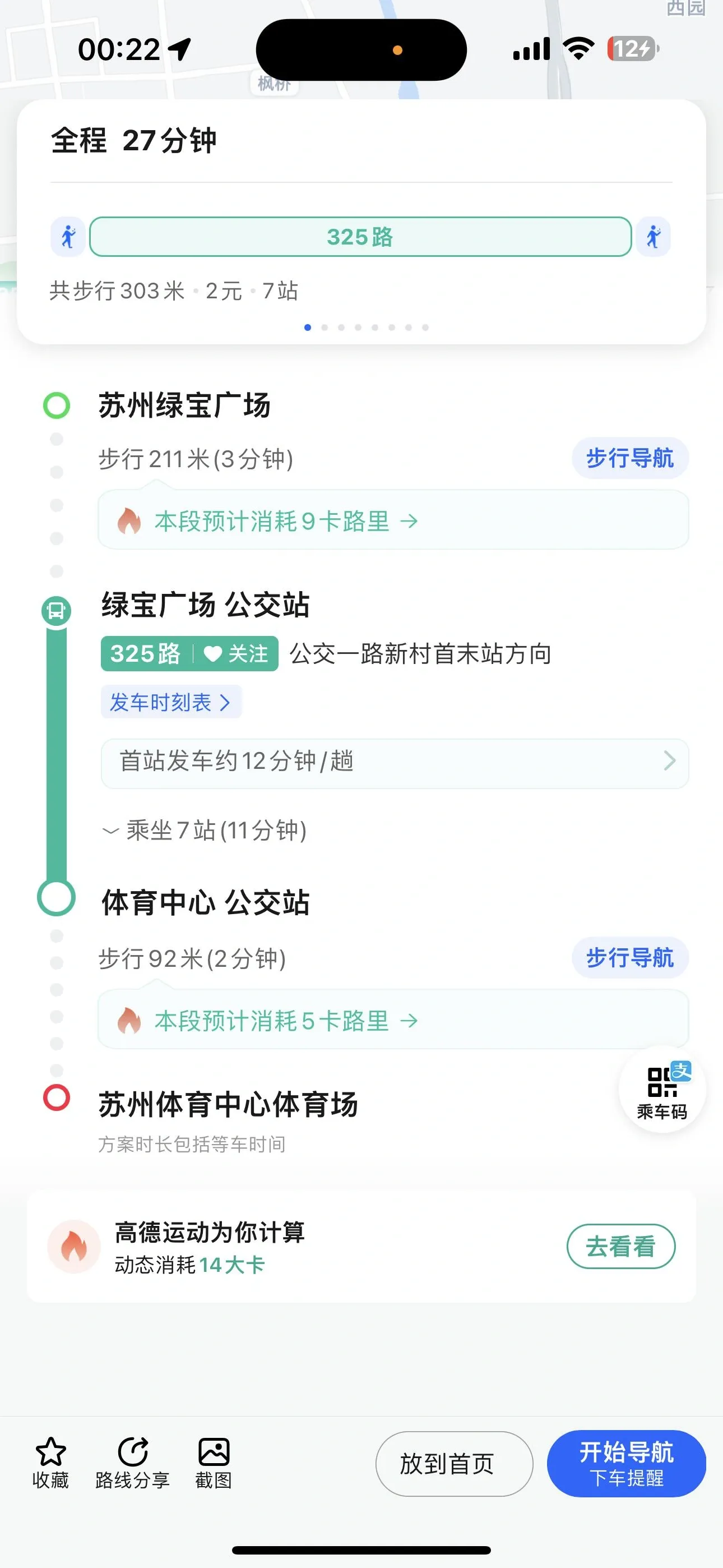
Task: Expand the 乘坐7站 stop list
Action: pos(206,830)
